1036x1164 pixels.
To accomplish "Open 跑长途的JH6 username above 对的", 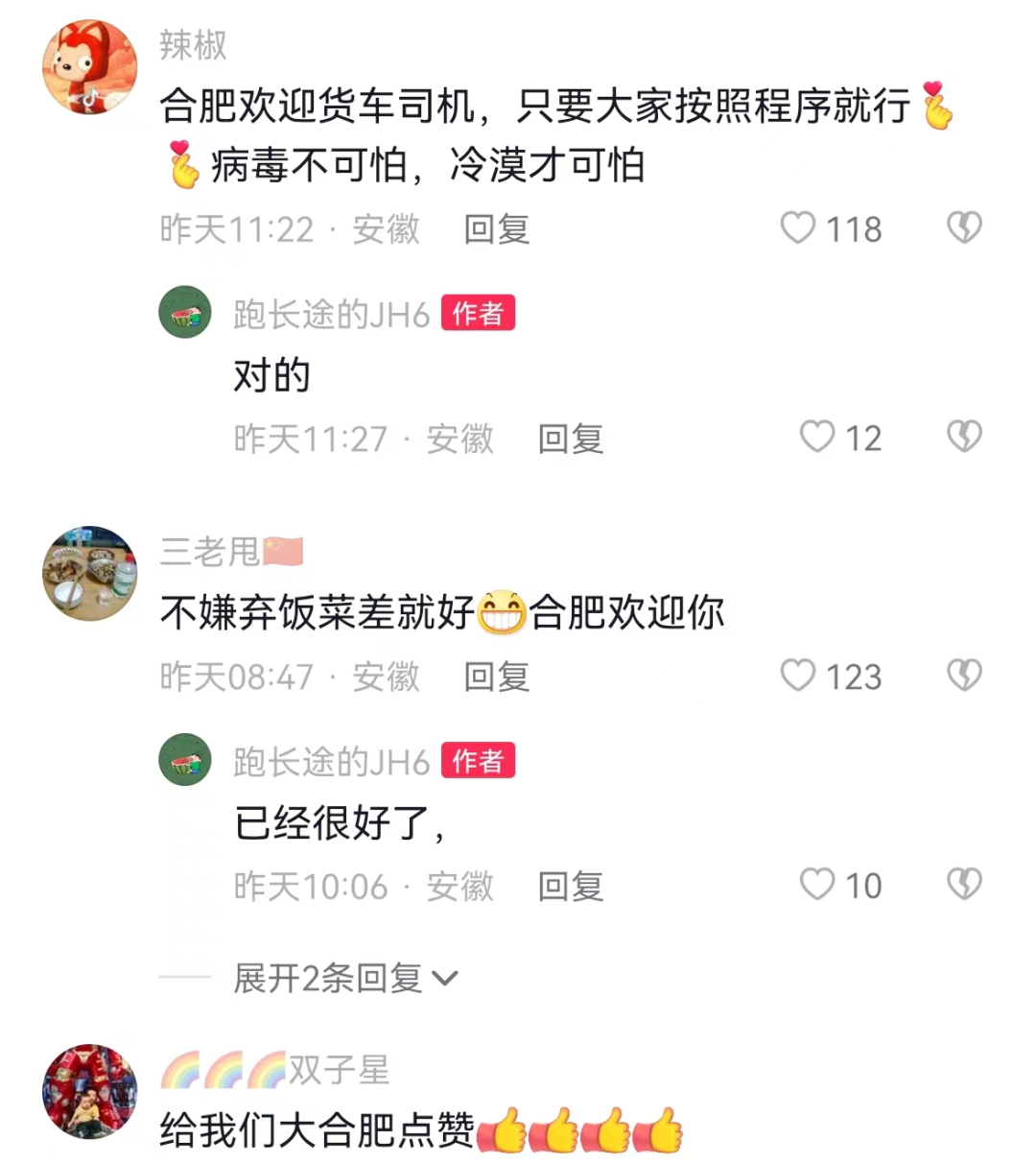I will click(331, 314).
